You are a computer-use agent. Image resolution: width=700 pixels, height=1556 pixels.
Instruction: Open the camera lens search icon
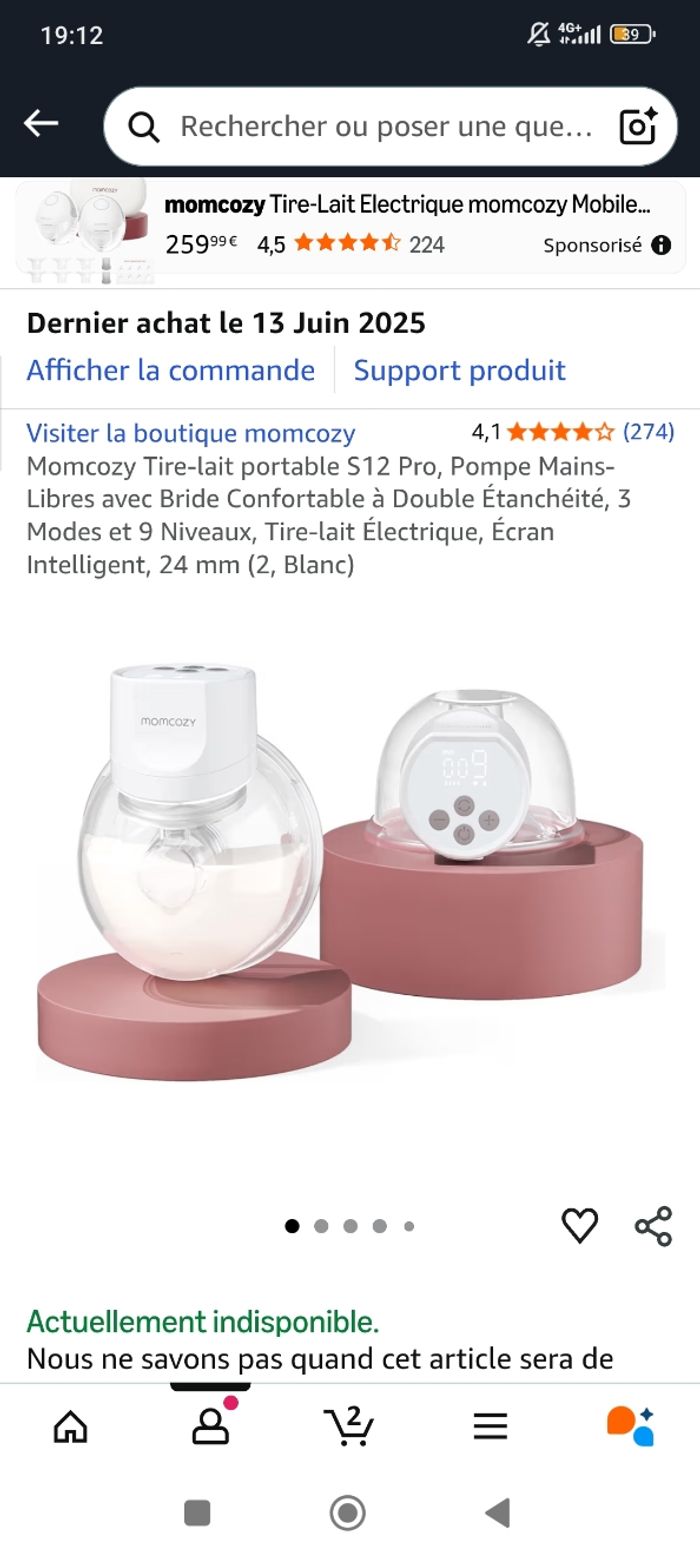click(637, 126)
